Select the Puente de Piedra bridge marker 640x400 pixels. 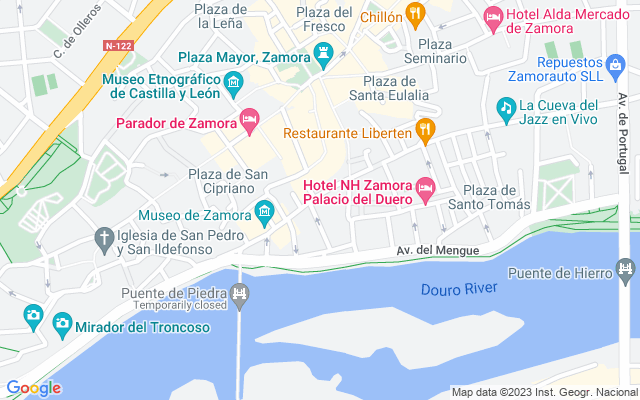(239, 293)
